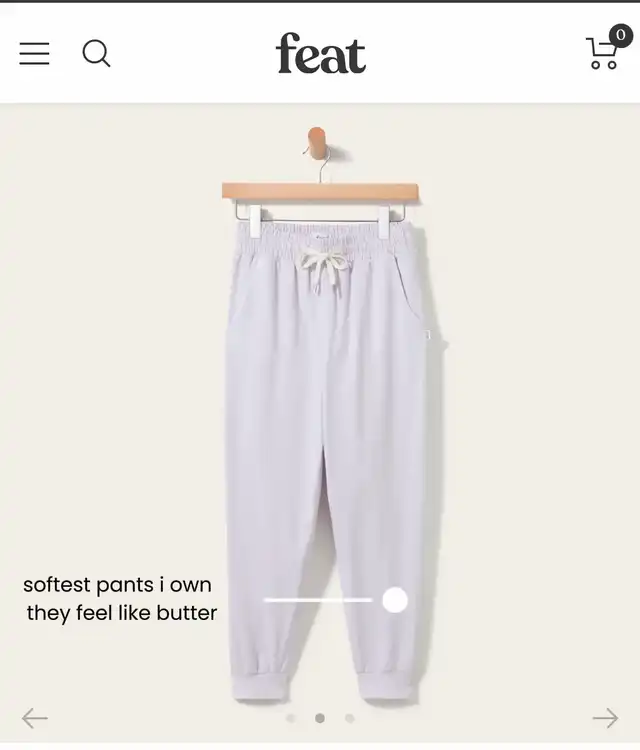This screenshot has height=750, width=640.
Task: Go to the previous carousel slide
Action: click(x=35, y=717)
